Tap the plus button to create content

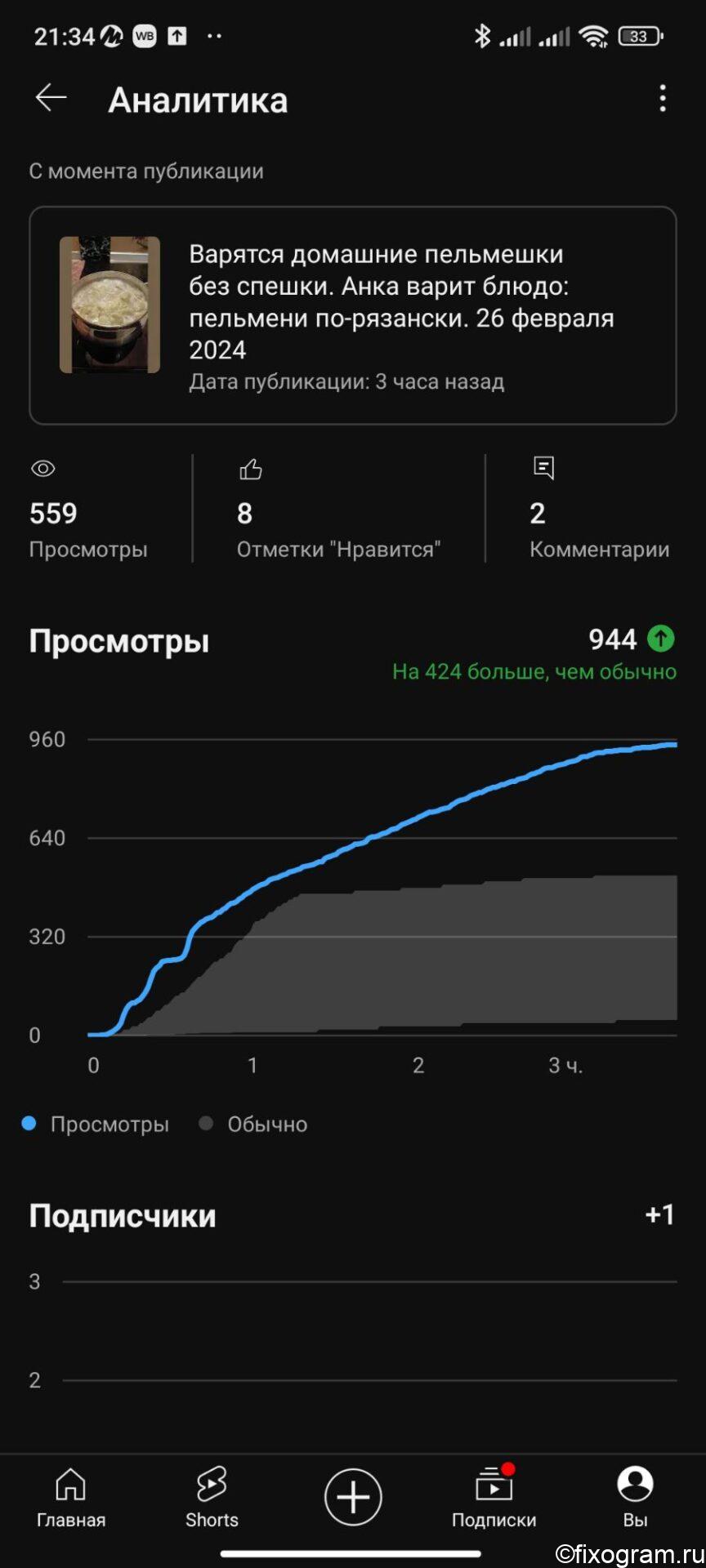(353, 1497)
